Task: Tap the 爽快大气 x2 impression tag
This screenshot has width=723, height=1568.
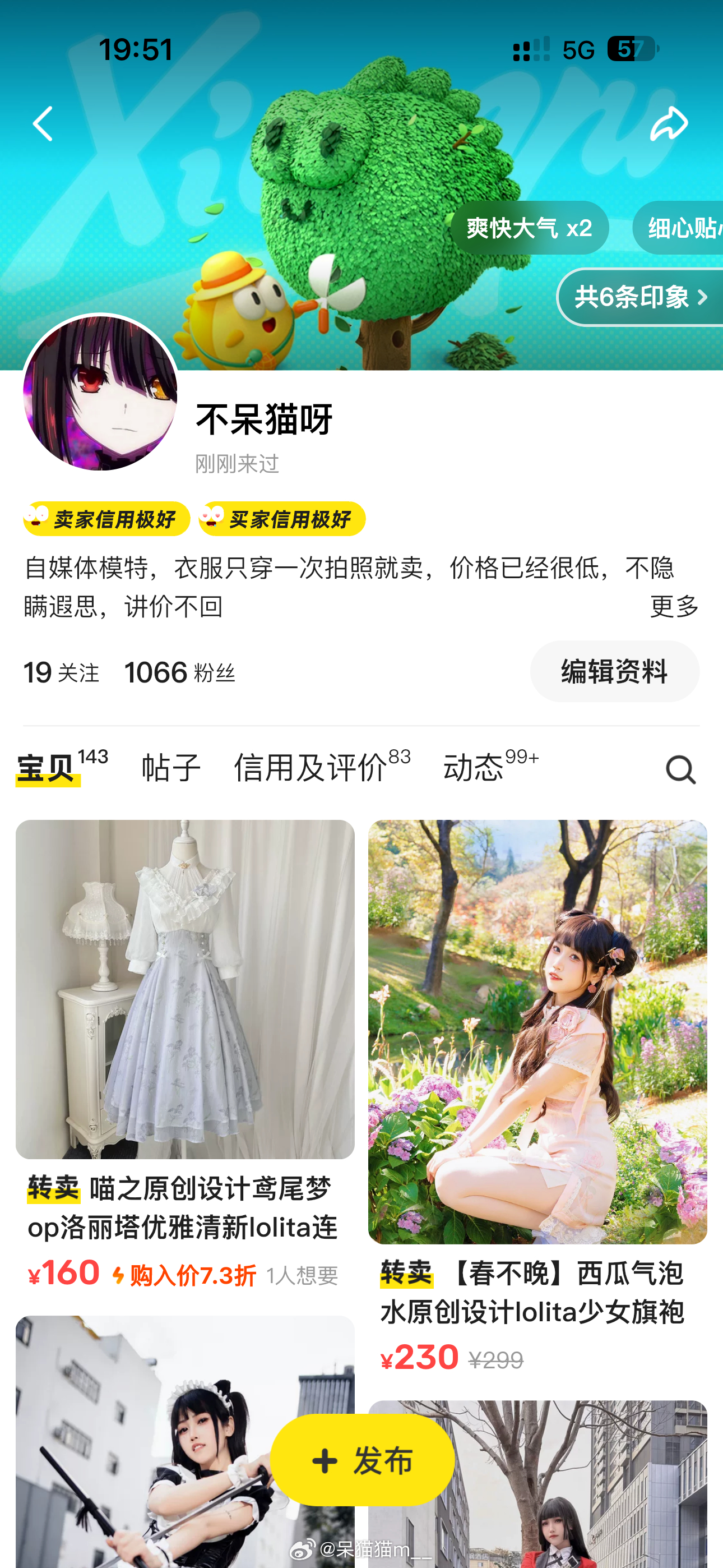Action: point(529,228)
